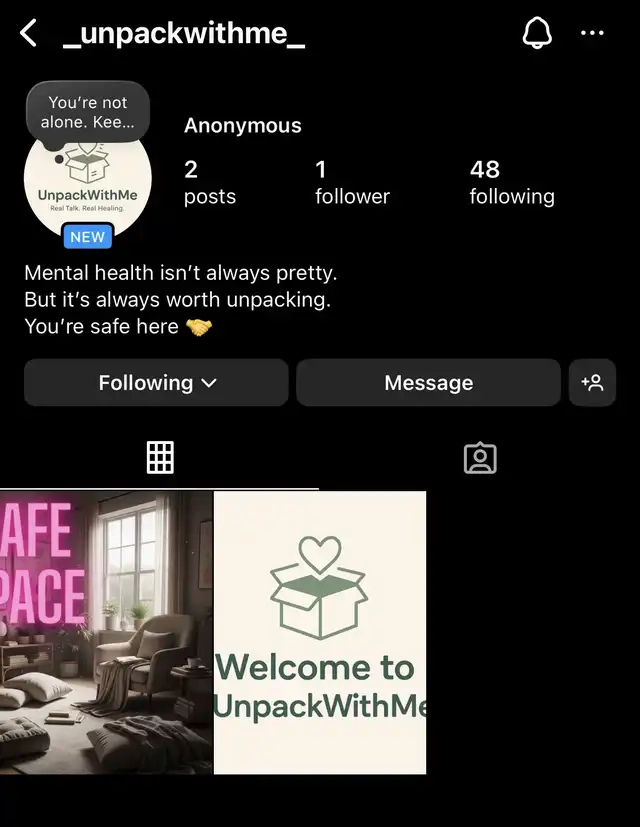This screenshot has width=640, height=827.
Task: Message this account
Action: coord(428,383)
